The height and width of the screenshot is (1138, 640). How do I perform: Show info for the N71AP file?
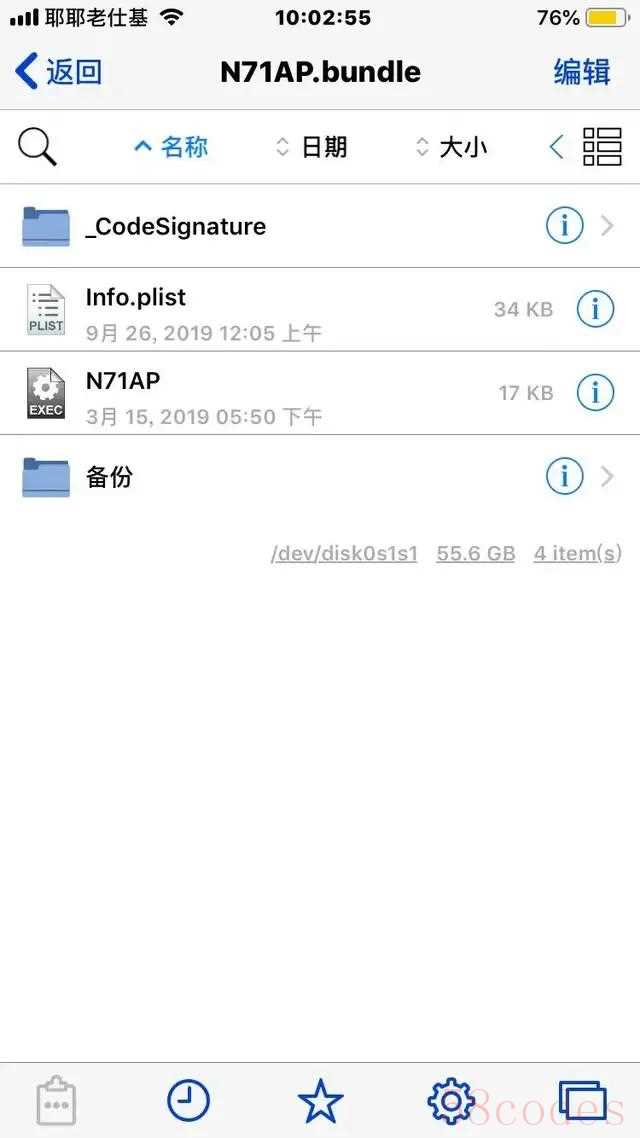click(596, 393)
